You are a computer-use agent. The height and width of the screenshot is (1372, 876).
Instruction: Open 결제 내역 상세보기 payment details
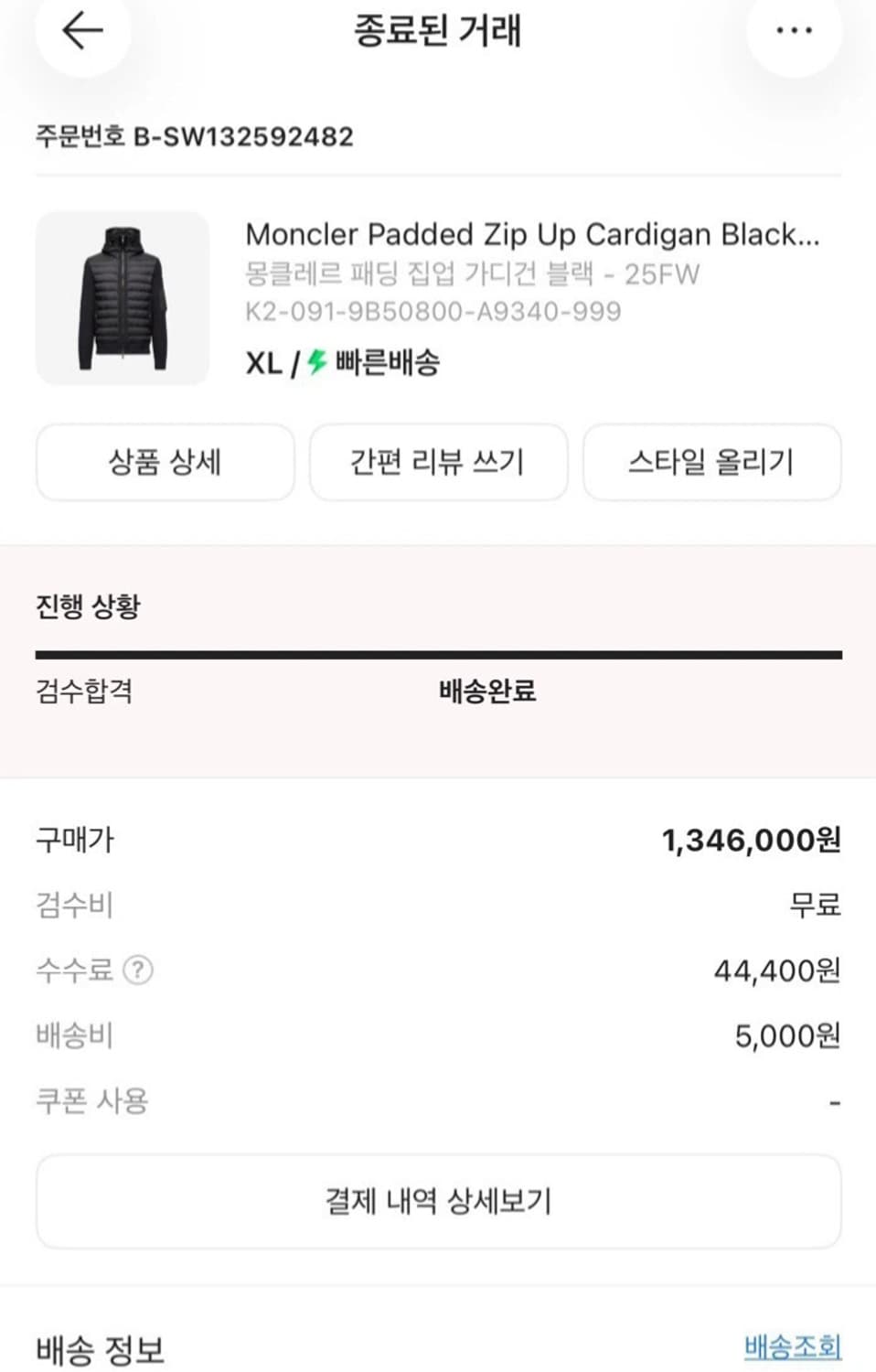point(438,1199)
